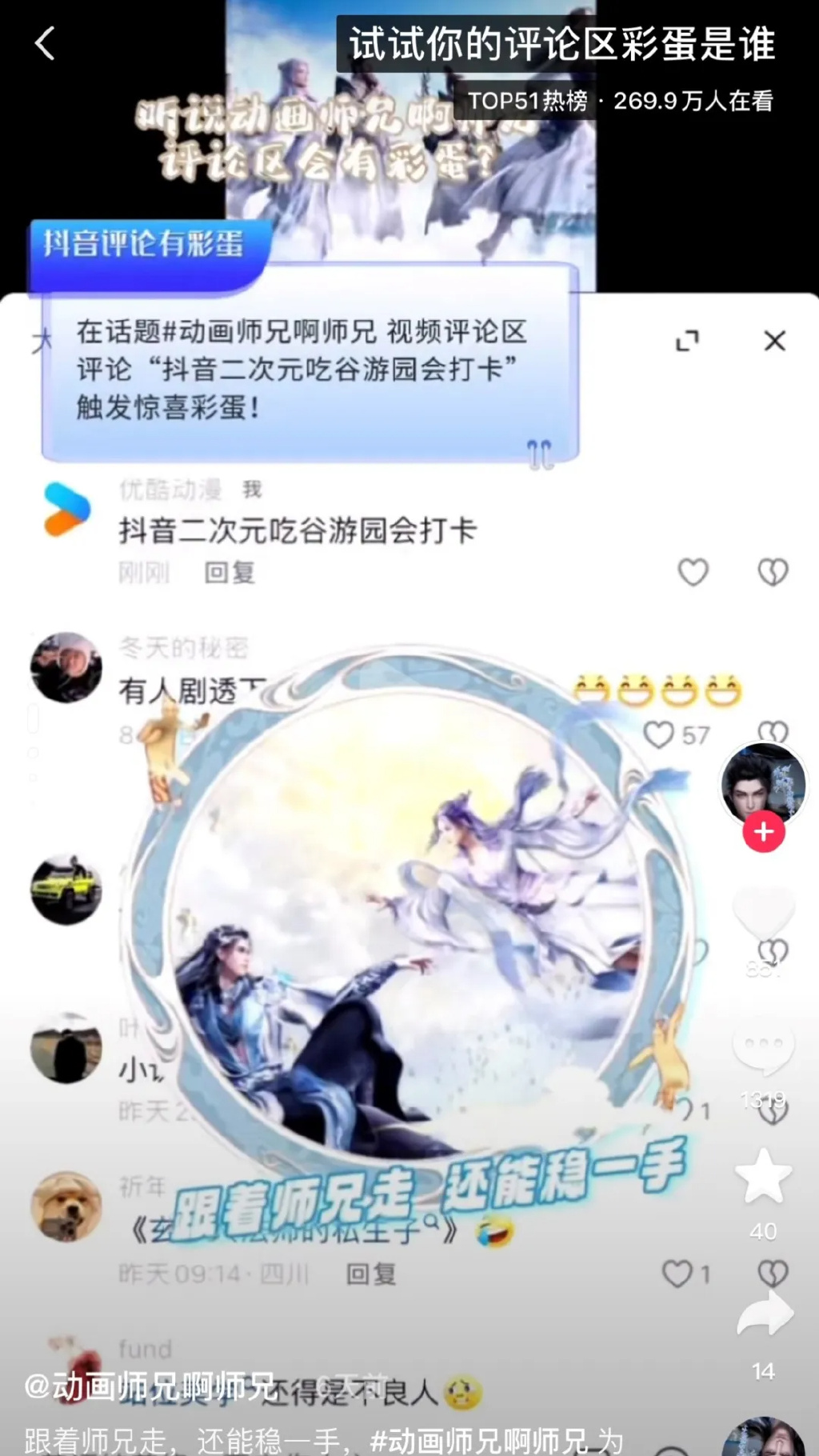This screenshot has width=819, height=1456.
Task: Go back using the top-left arrow
Action: [46, 43]
